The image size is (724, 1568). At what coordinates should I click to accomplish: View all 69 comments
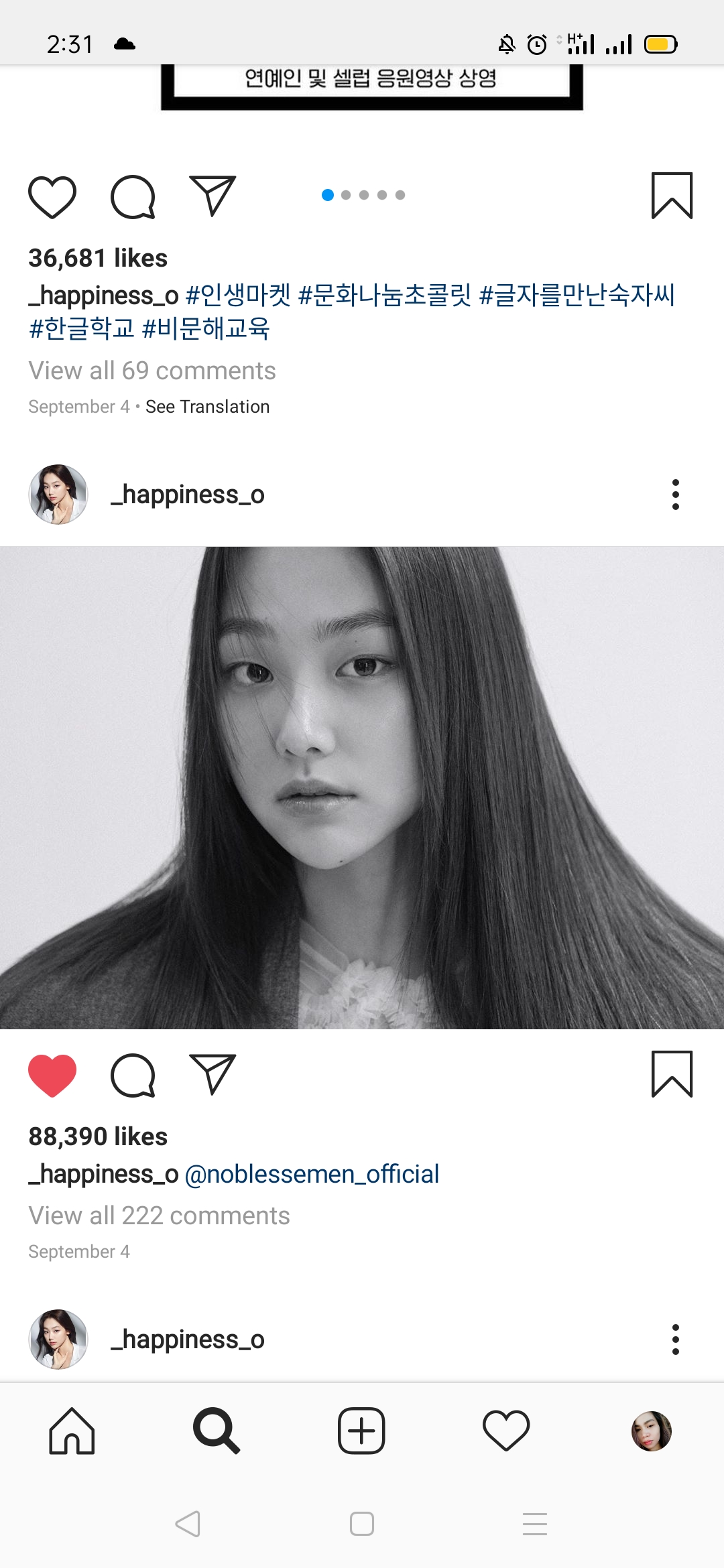tap(152, 371)
